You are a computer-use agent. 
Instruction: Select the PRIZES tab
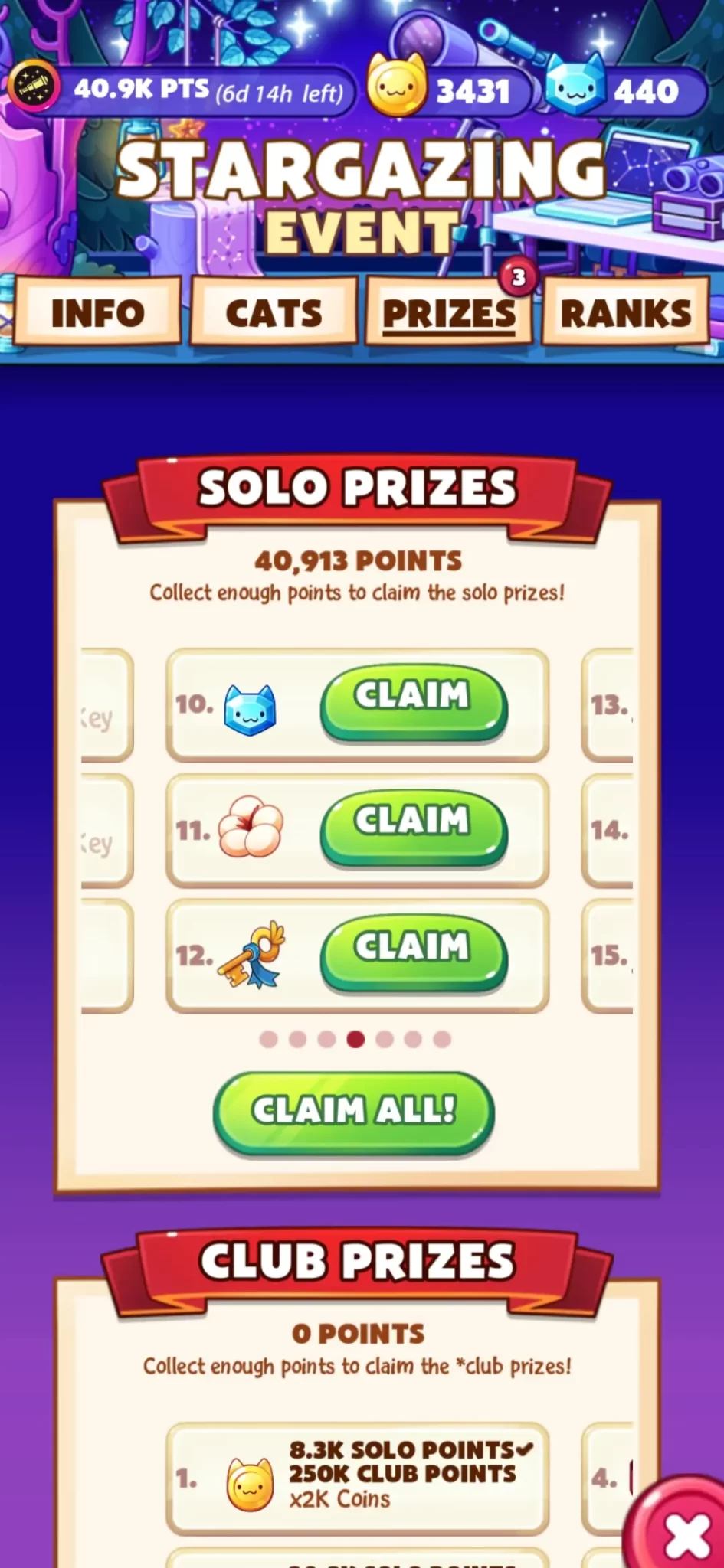[x=448, y=312]
